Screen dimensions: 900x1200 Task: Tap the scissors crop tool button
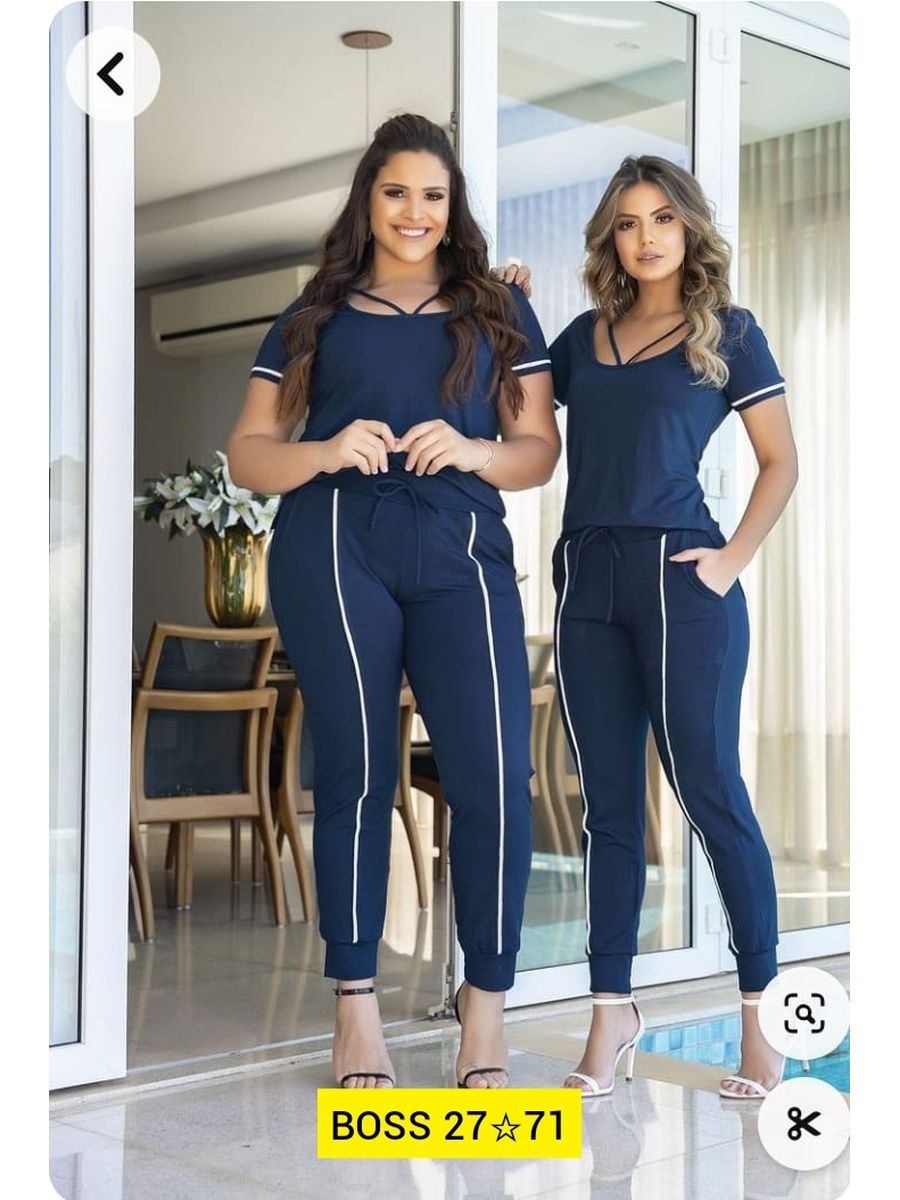click(x=803, y=1123)
